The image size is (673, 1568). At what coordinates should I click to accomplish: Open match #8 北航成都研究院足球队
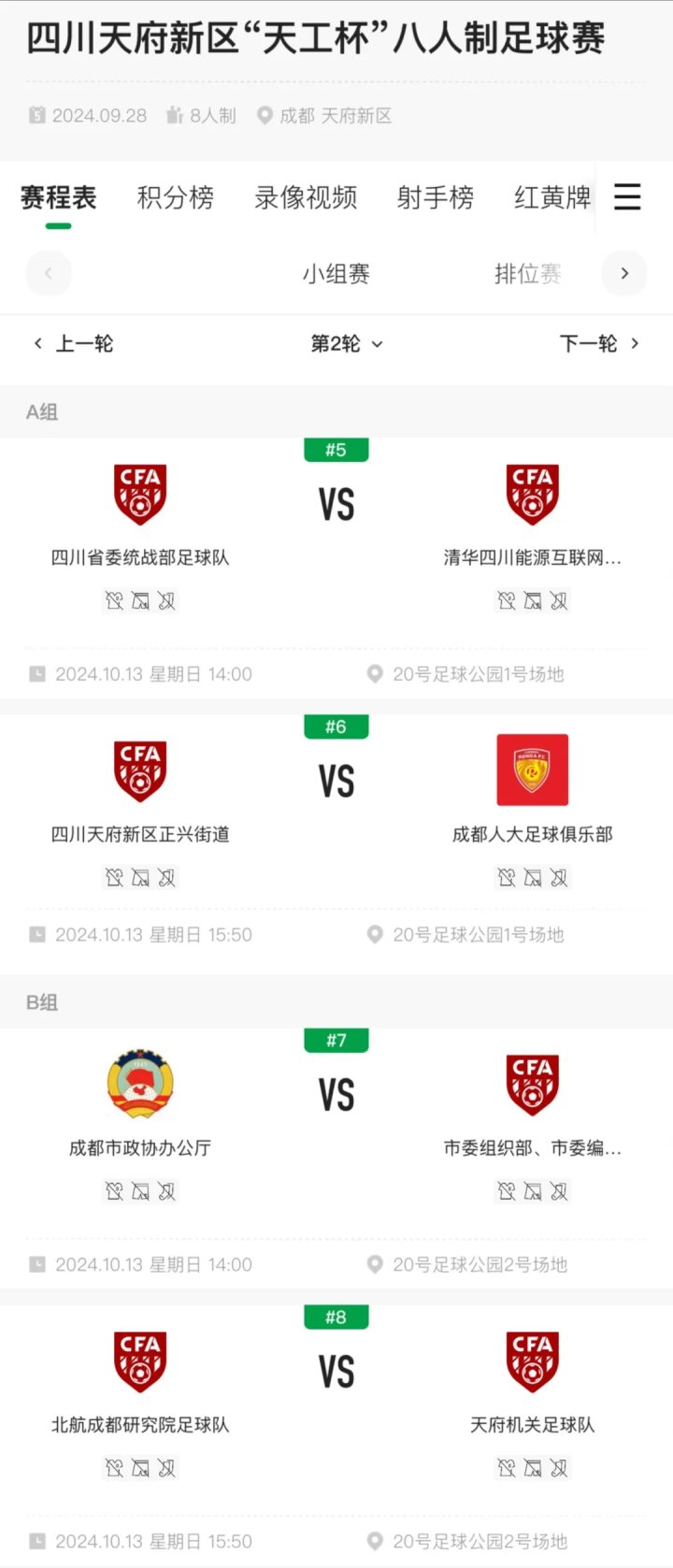pos(140,1424)
